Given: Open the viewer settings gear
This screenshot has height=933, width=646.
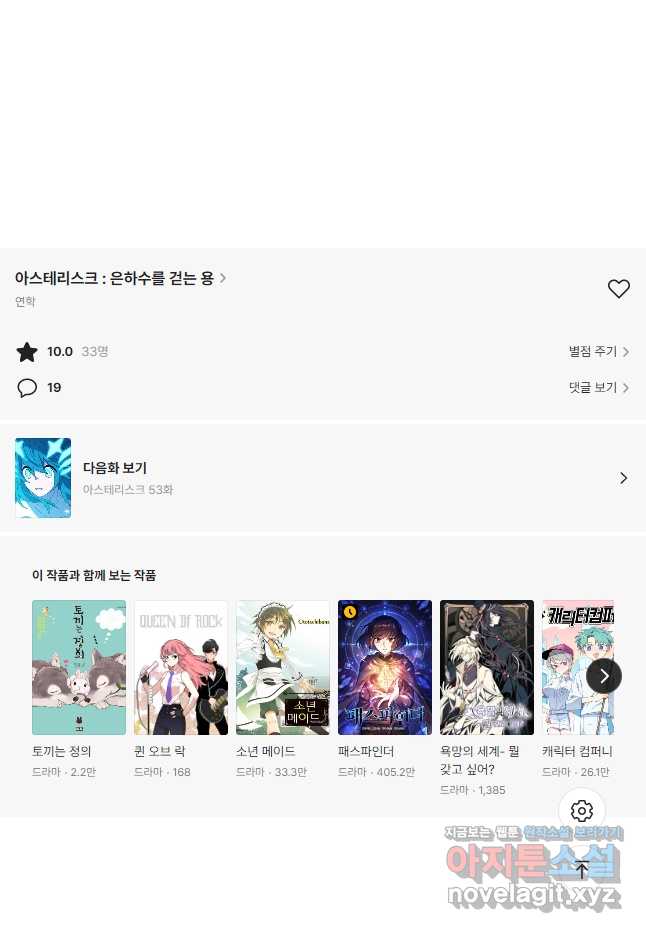Looking at the screenshot, I should (582, 811).
